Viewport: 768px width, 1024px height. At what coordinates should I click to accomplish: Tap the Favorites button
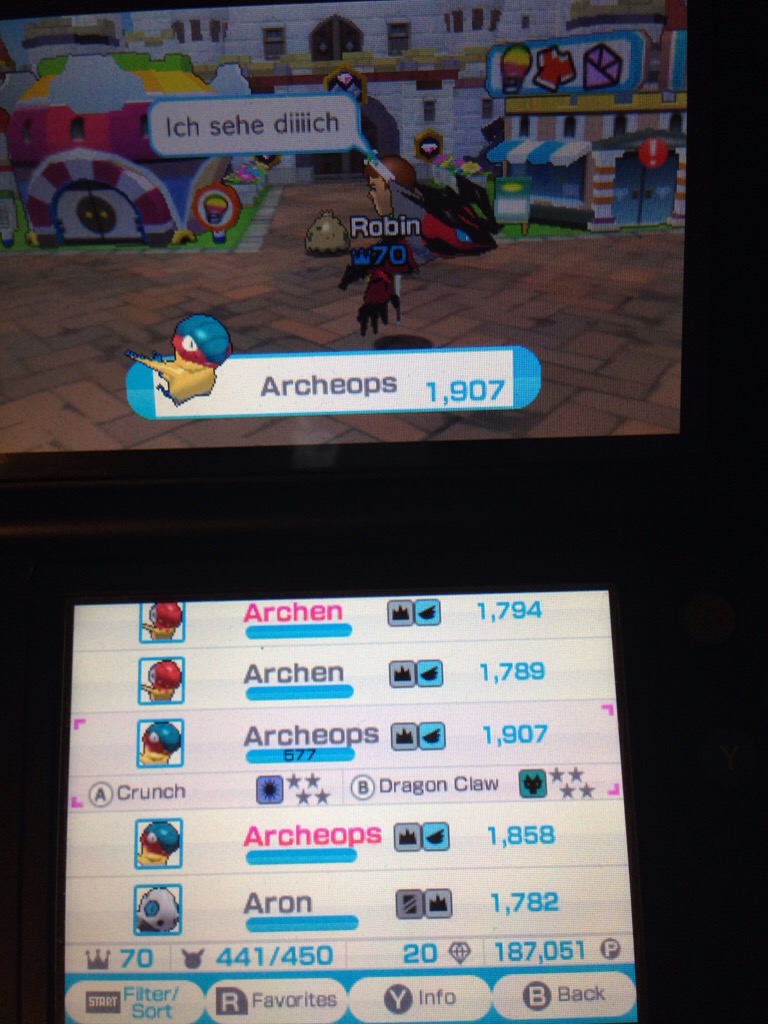[x=276, y=999]
